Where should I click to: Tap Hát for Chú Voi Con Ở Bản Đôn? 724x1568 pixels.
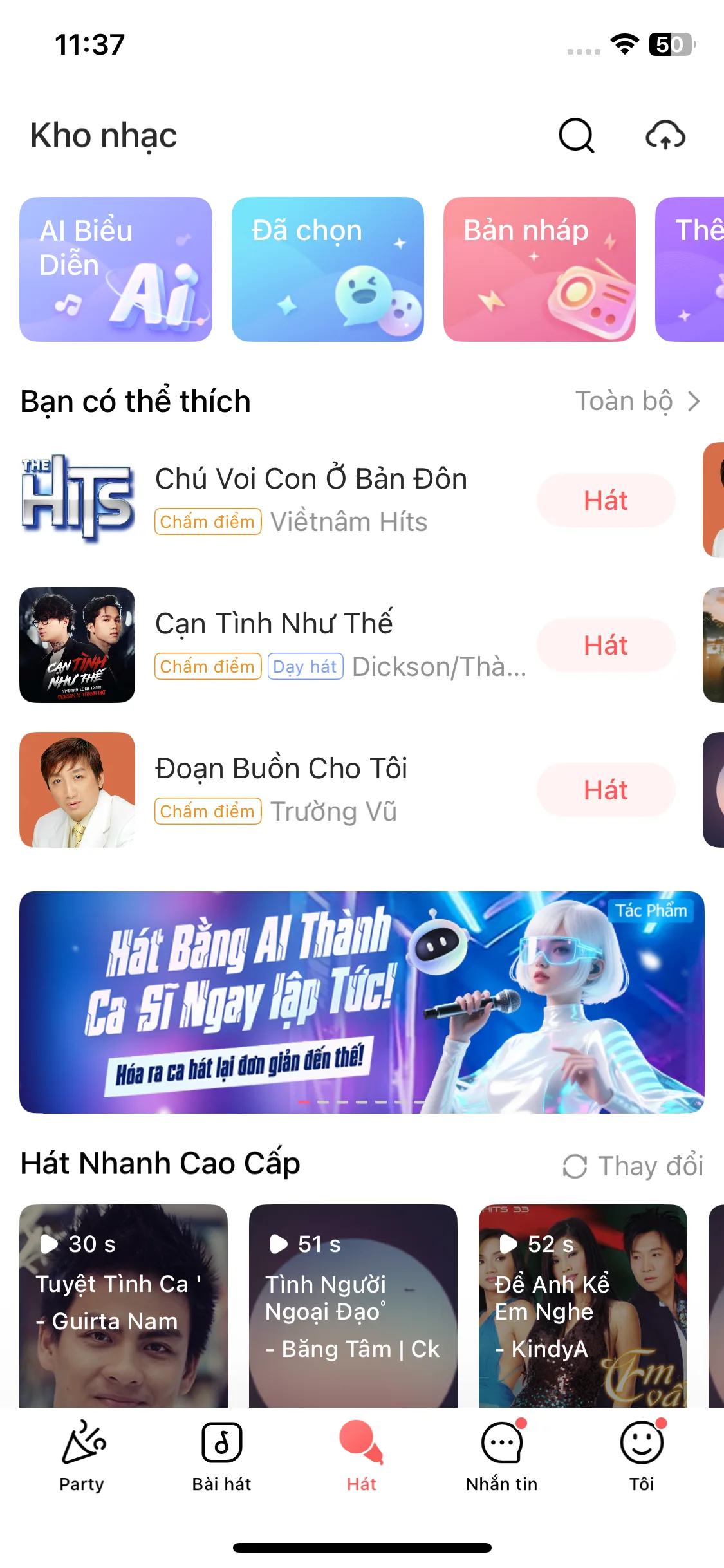click(606, 500)
